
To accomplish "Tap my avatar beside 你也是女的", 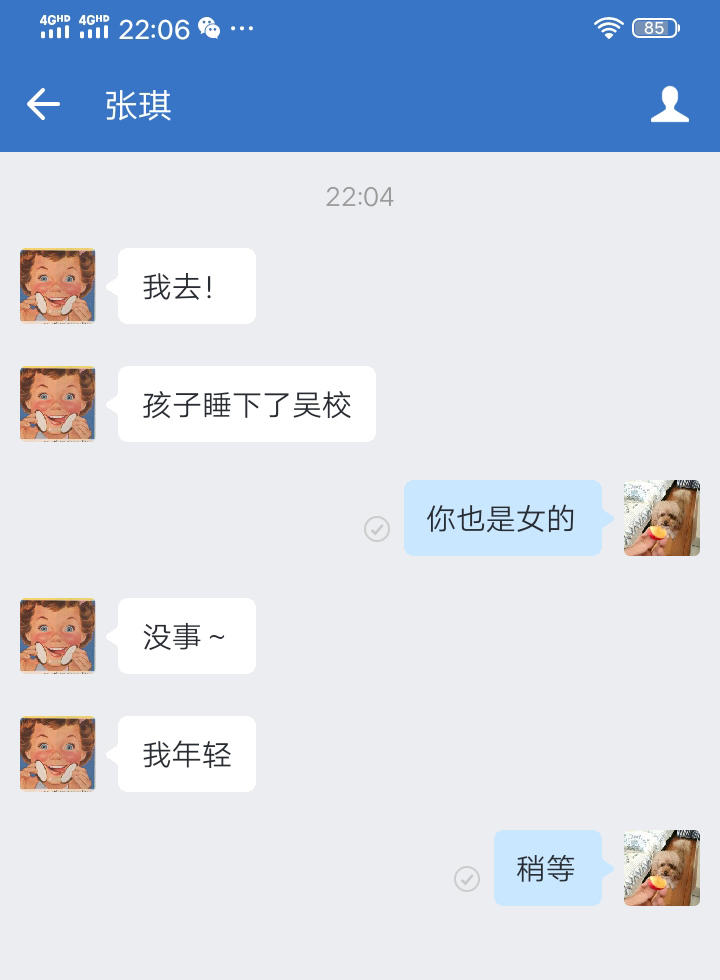I will (x=661, y=518).
